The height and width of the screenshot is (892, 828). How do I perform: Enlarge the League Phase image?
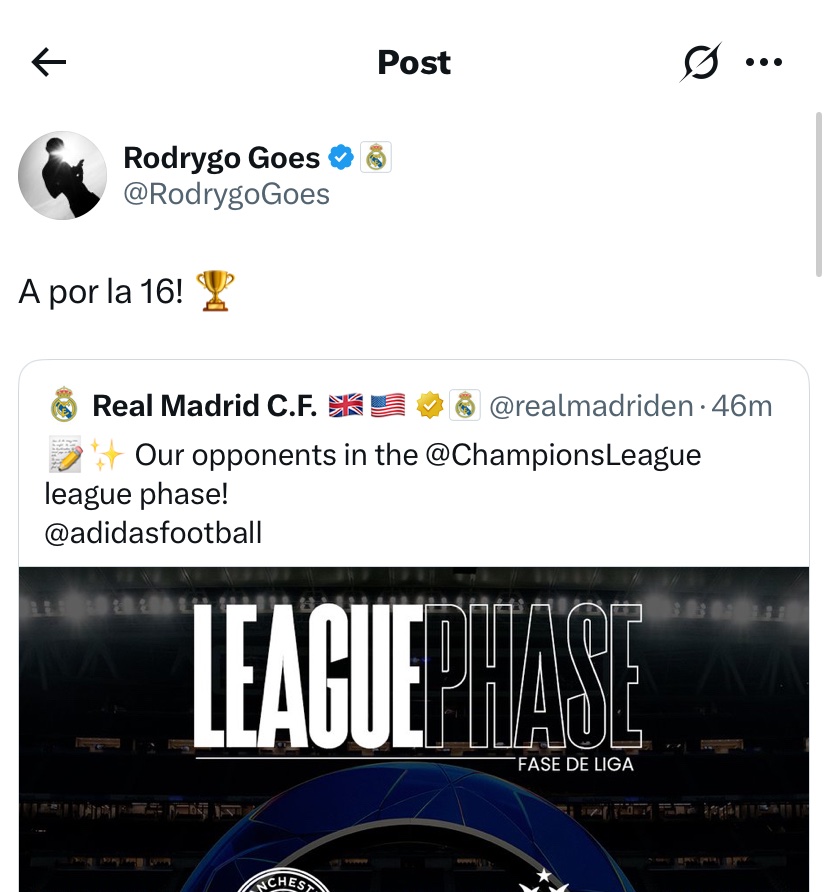tap(414, 728)
